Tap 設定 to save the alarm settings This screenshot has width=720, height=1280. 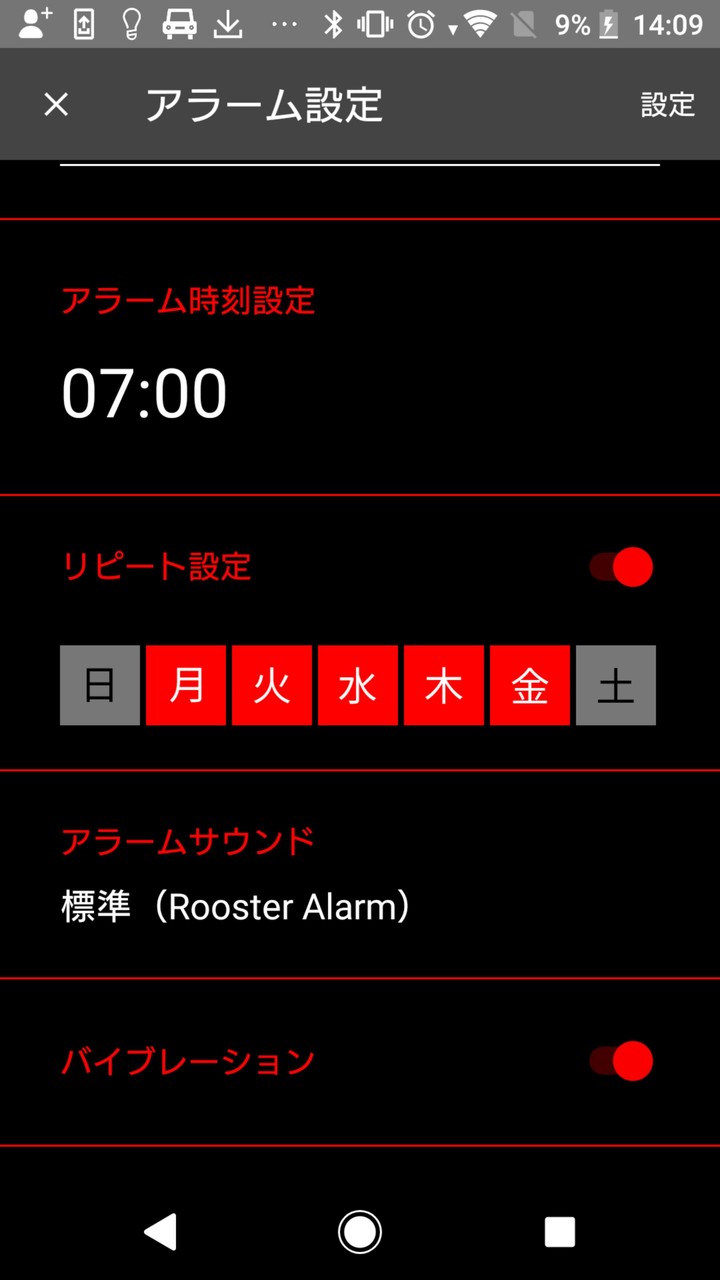coord(667,105)
